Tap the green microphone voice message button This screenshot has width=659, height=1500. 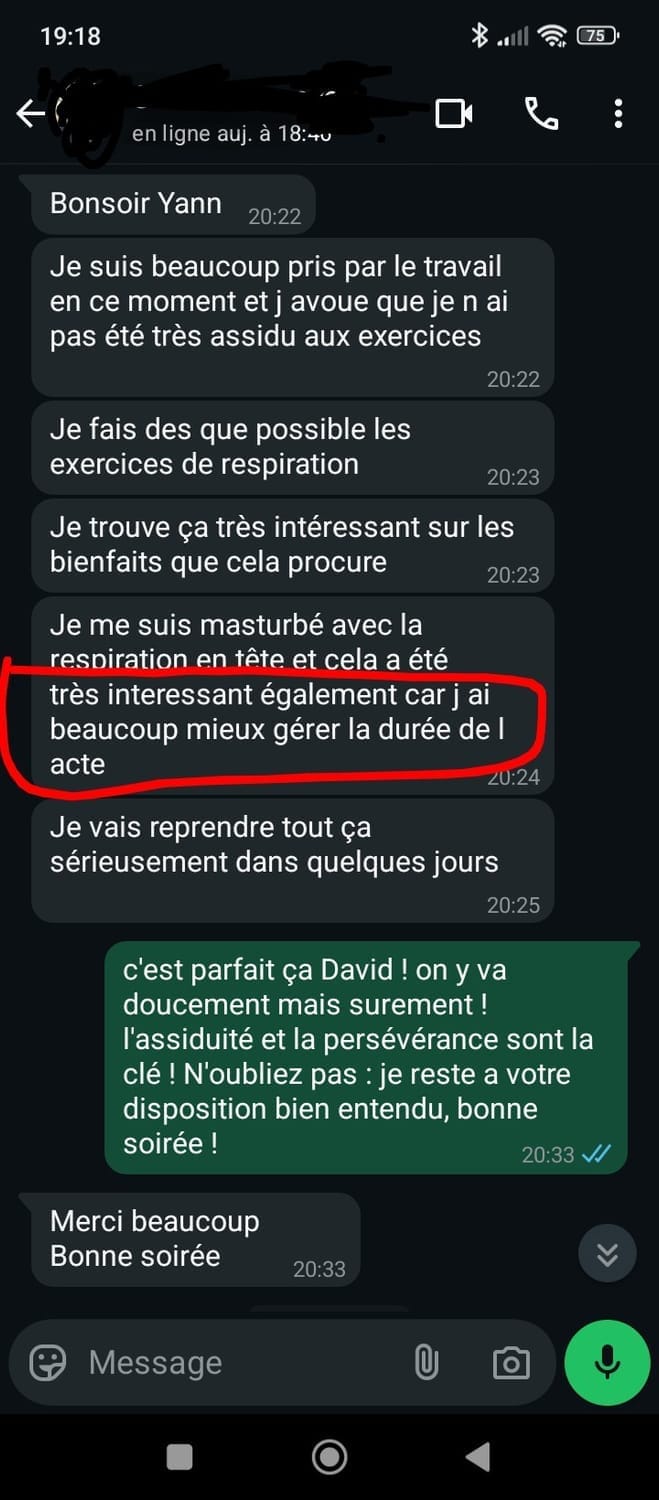607,1362
